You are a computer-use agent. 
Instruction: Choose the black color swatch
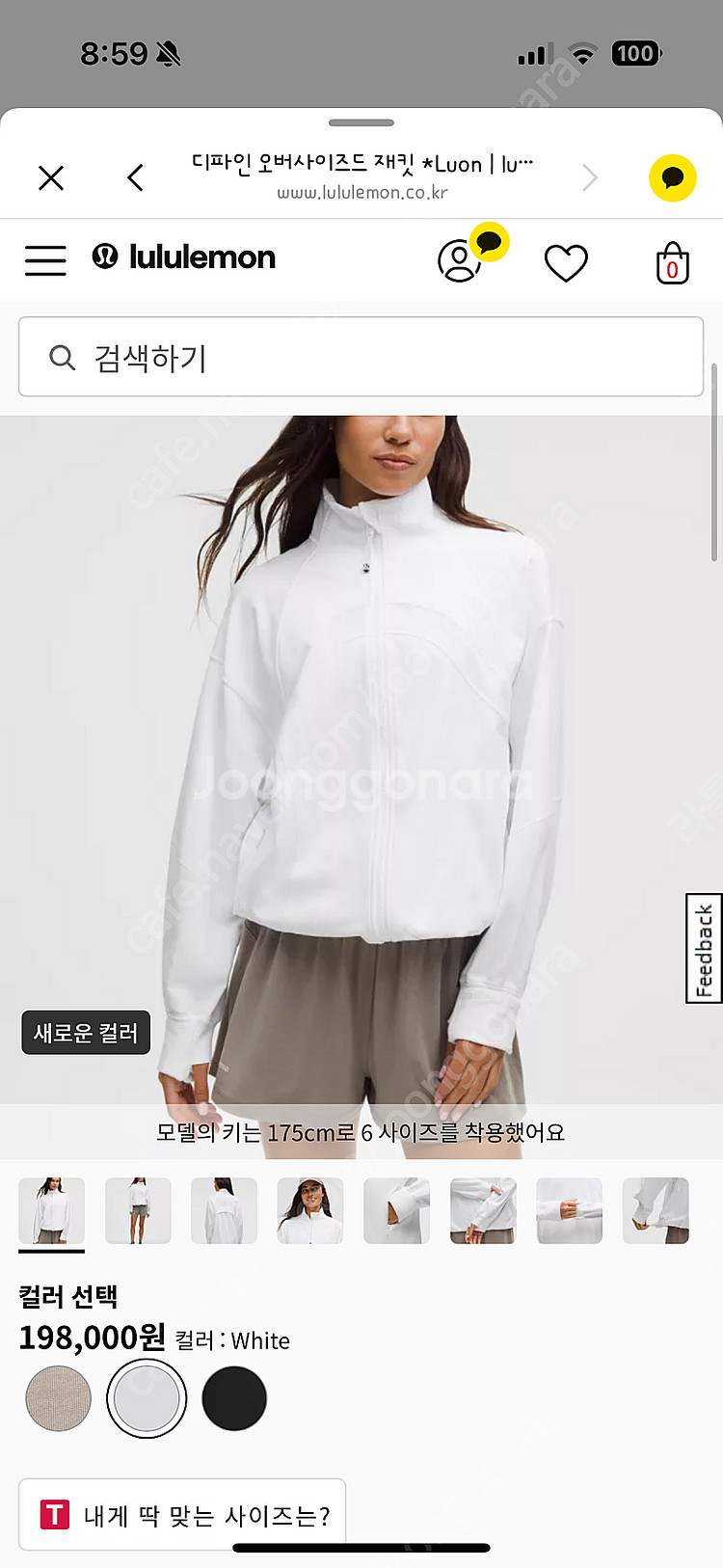click(x=234, y=1398)
